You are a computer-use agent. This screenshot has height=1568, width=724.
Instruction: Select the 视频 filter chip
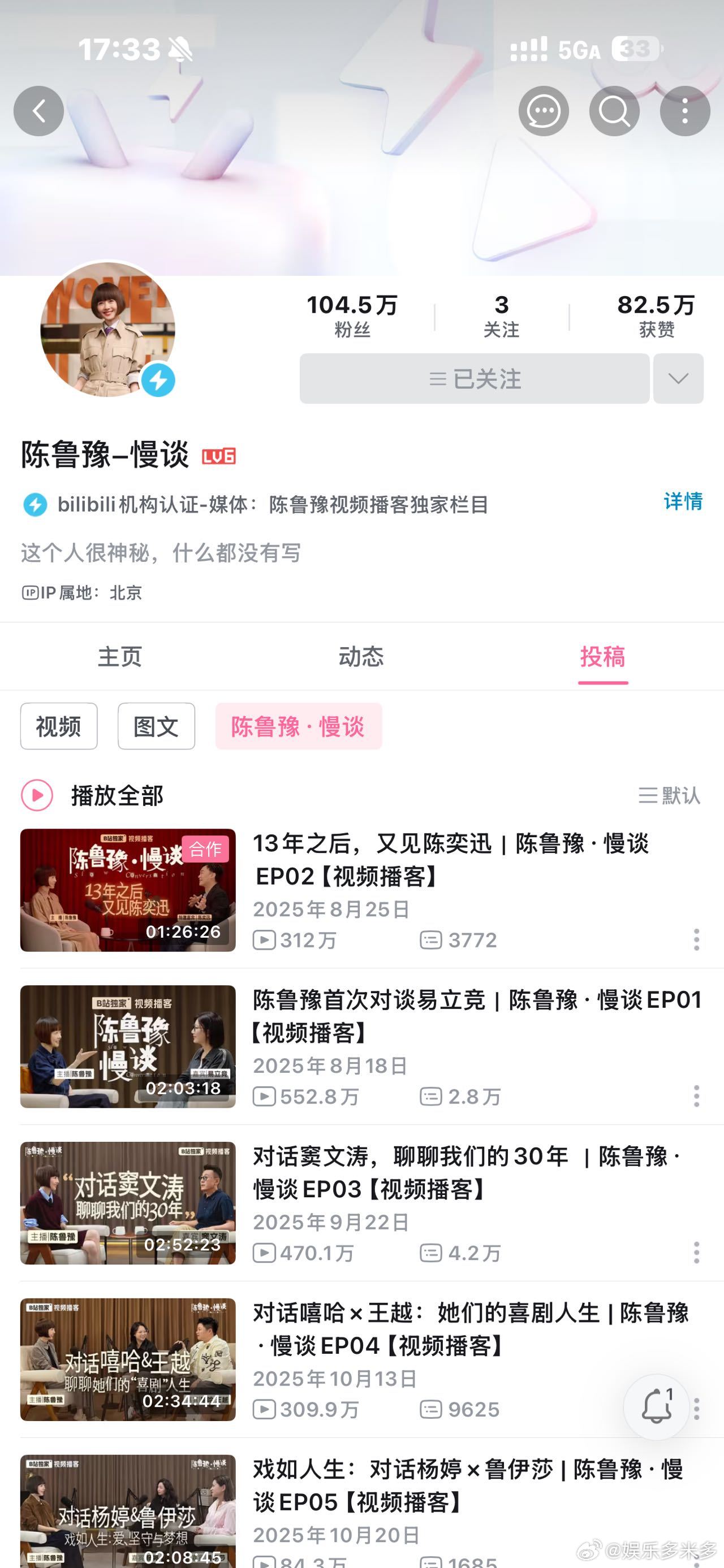(59, 726)
